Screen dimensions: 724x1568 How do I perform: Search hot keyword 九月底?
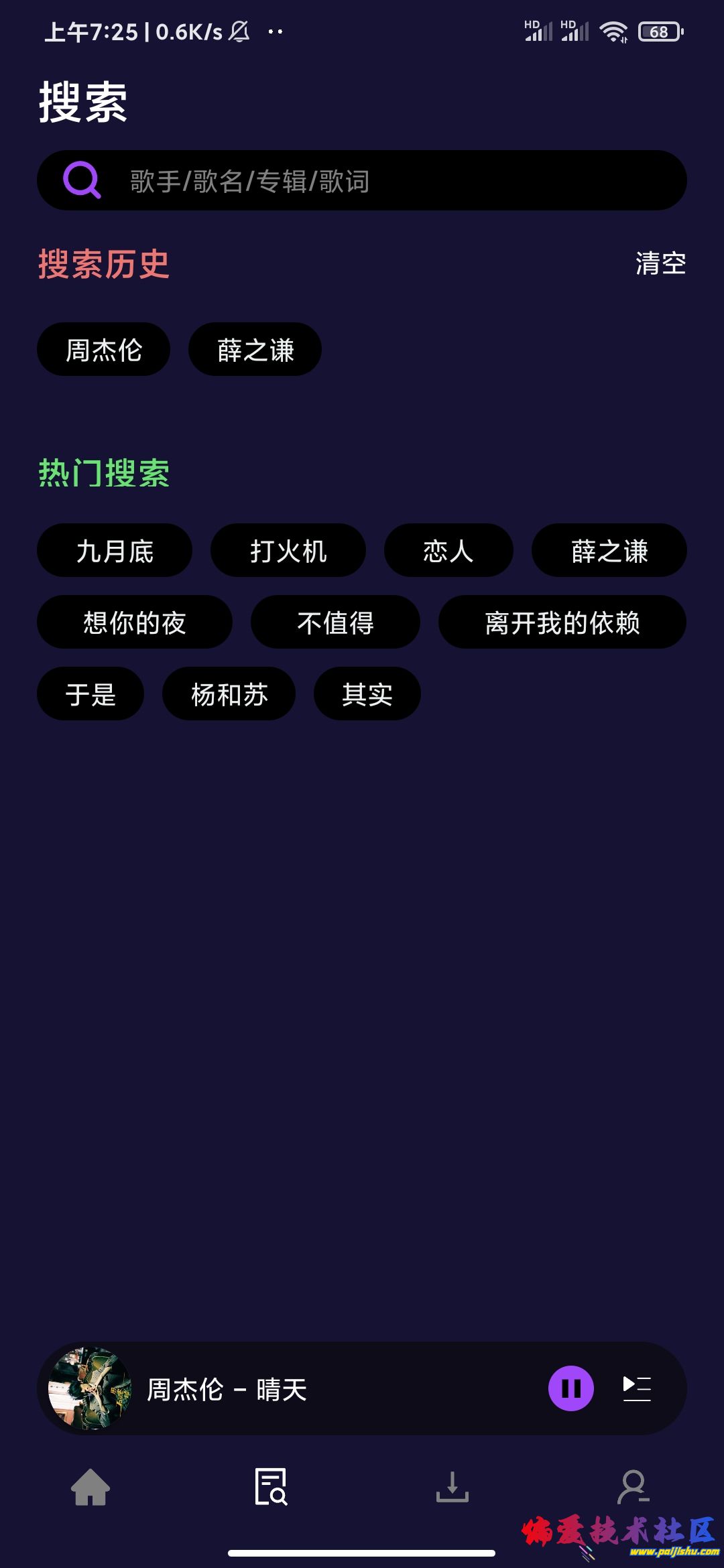click(x=115, y=551)
